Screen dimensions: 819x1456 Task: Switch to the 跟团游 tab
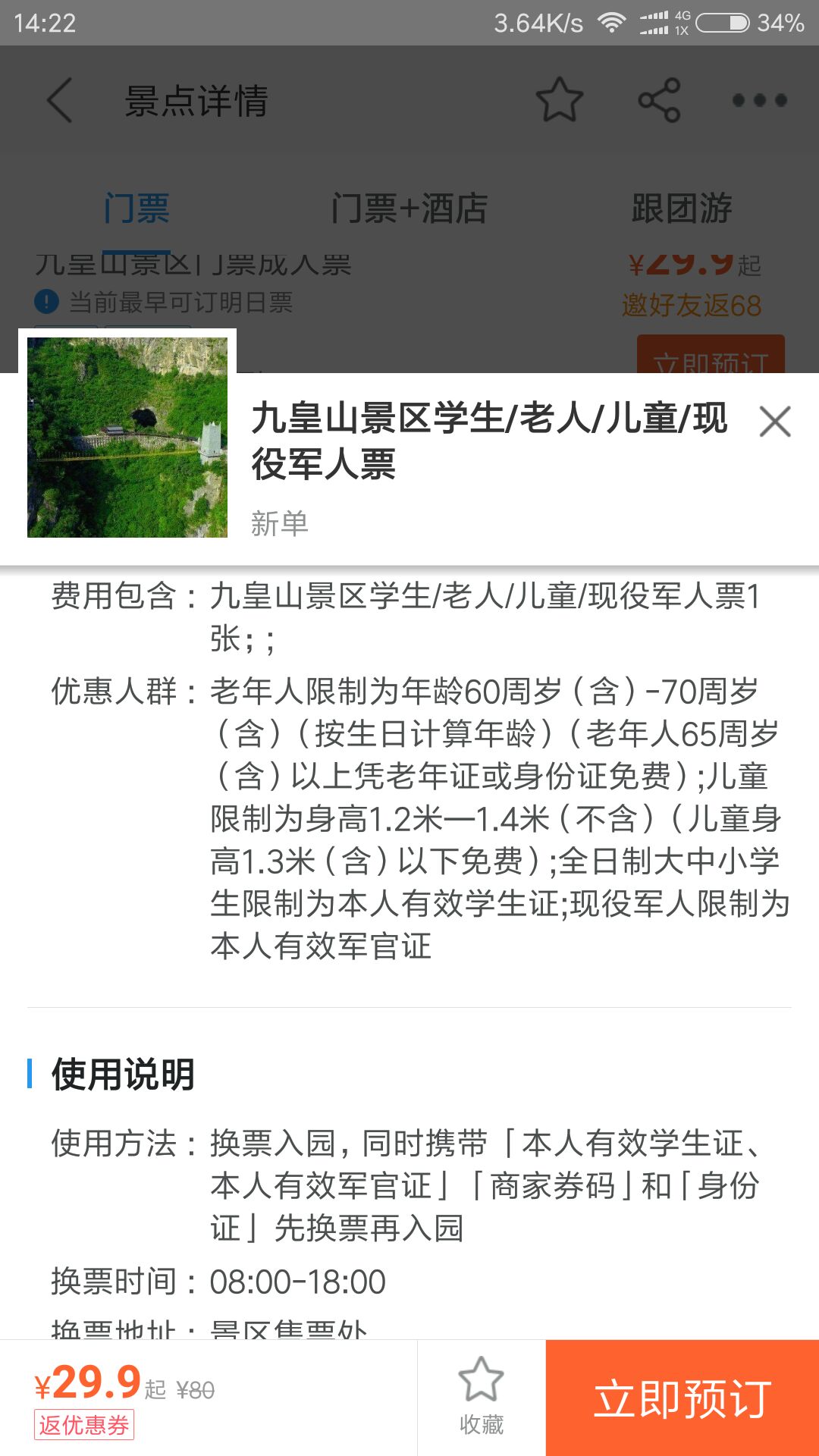(682, 208)
